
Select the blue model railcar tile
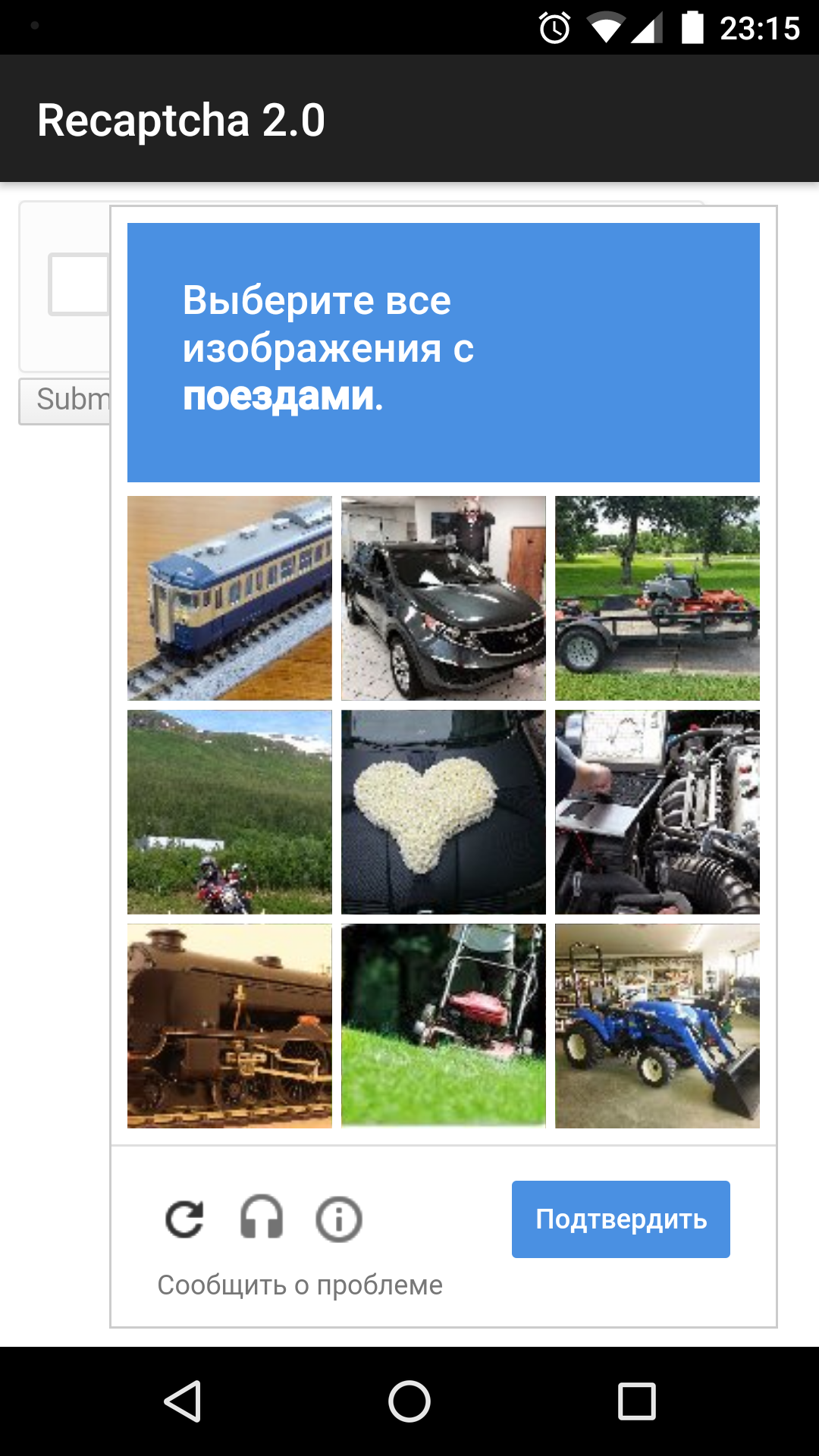pyautogui.click(x=230, y=598)
